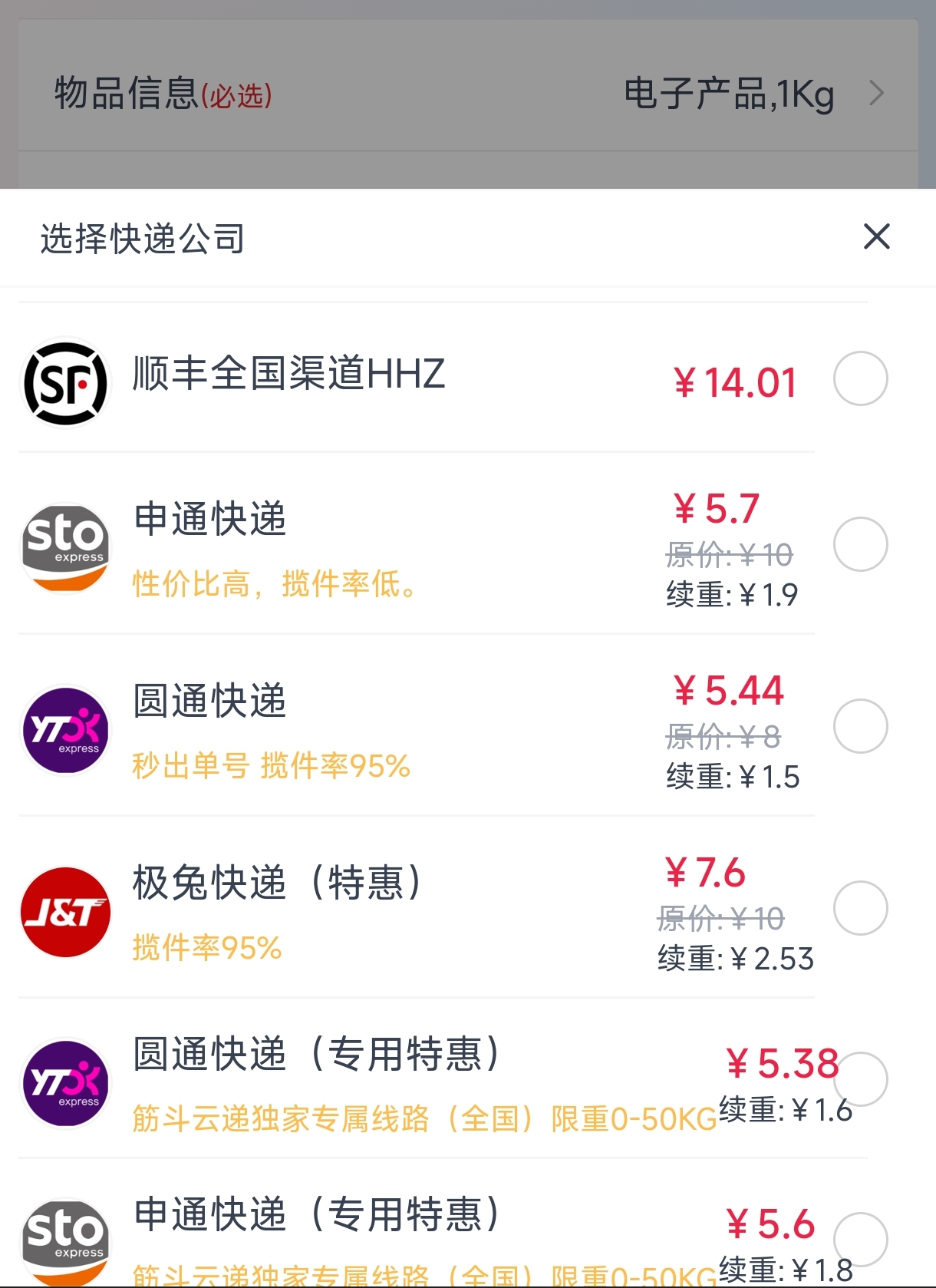This screenshot has width=936, height=1288.
Task: Select the 顺丰全国渠道HHZ radio button
Action: point(861,378)
